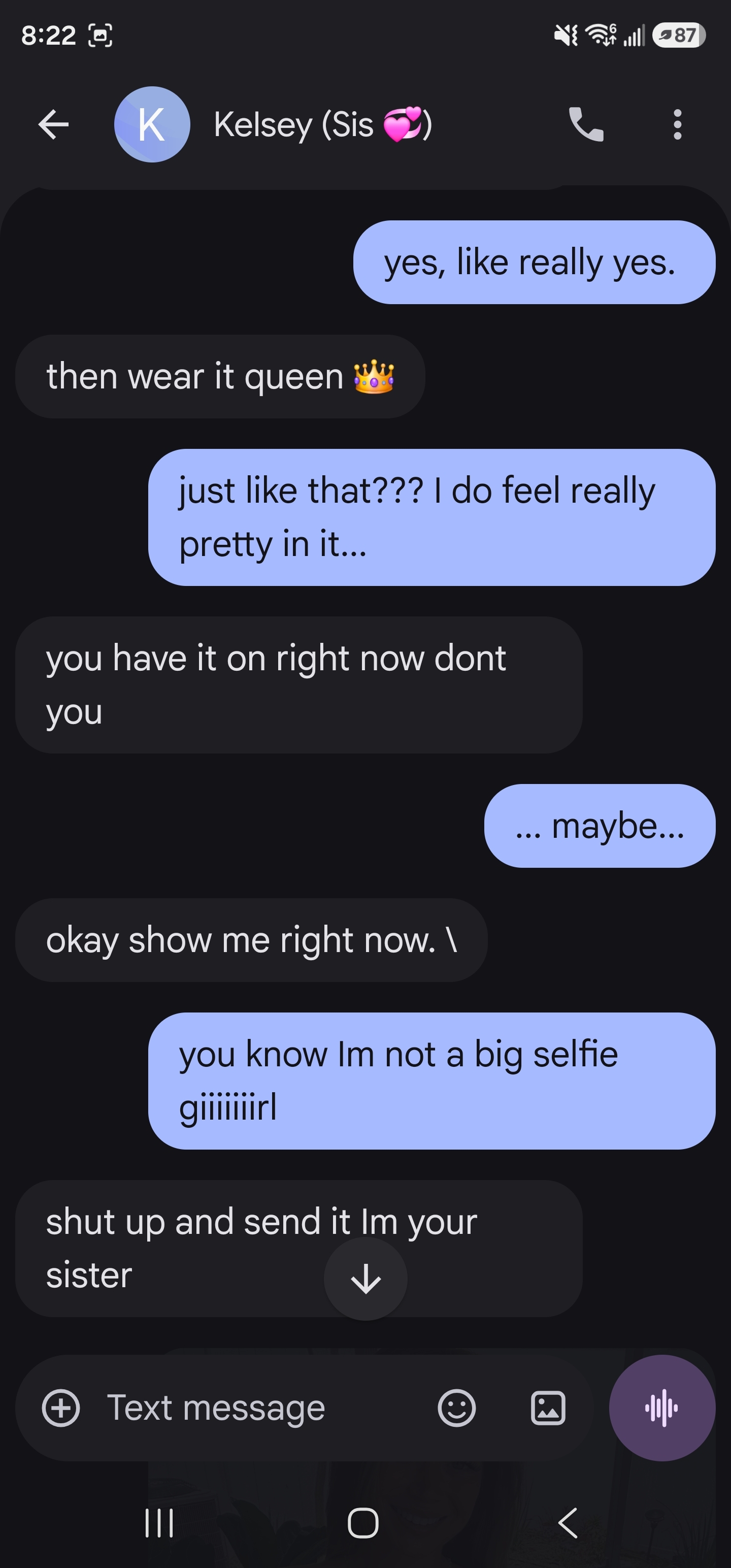731x1568 pixels.
Task: Open Kelsey's contact avatar
Action: pyautogui.click(x=152, y=124)
